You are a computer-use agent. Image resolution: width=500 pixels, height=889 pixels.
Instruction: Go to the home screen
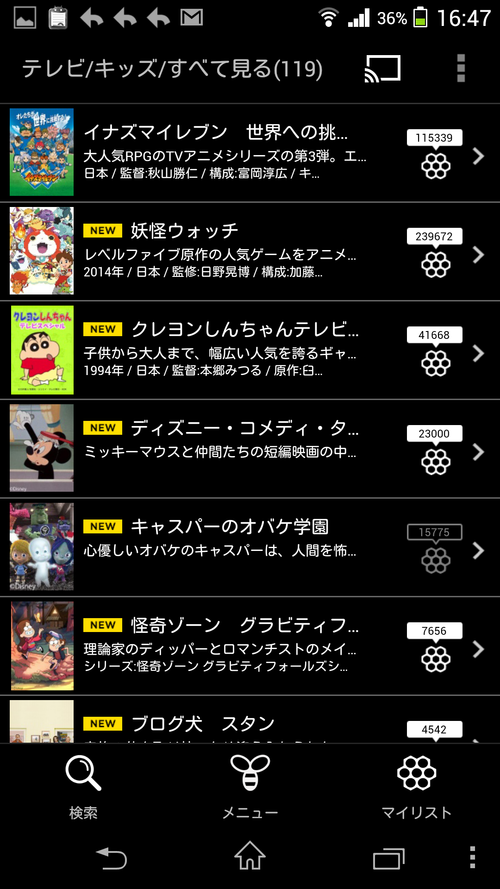(x=250, y=856)
